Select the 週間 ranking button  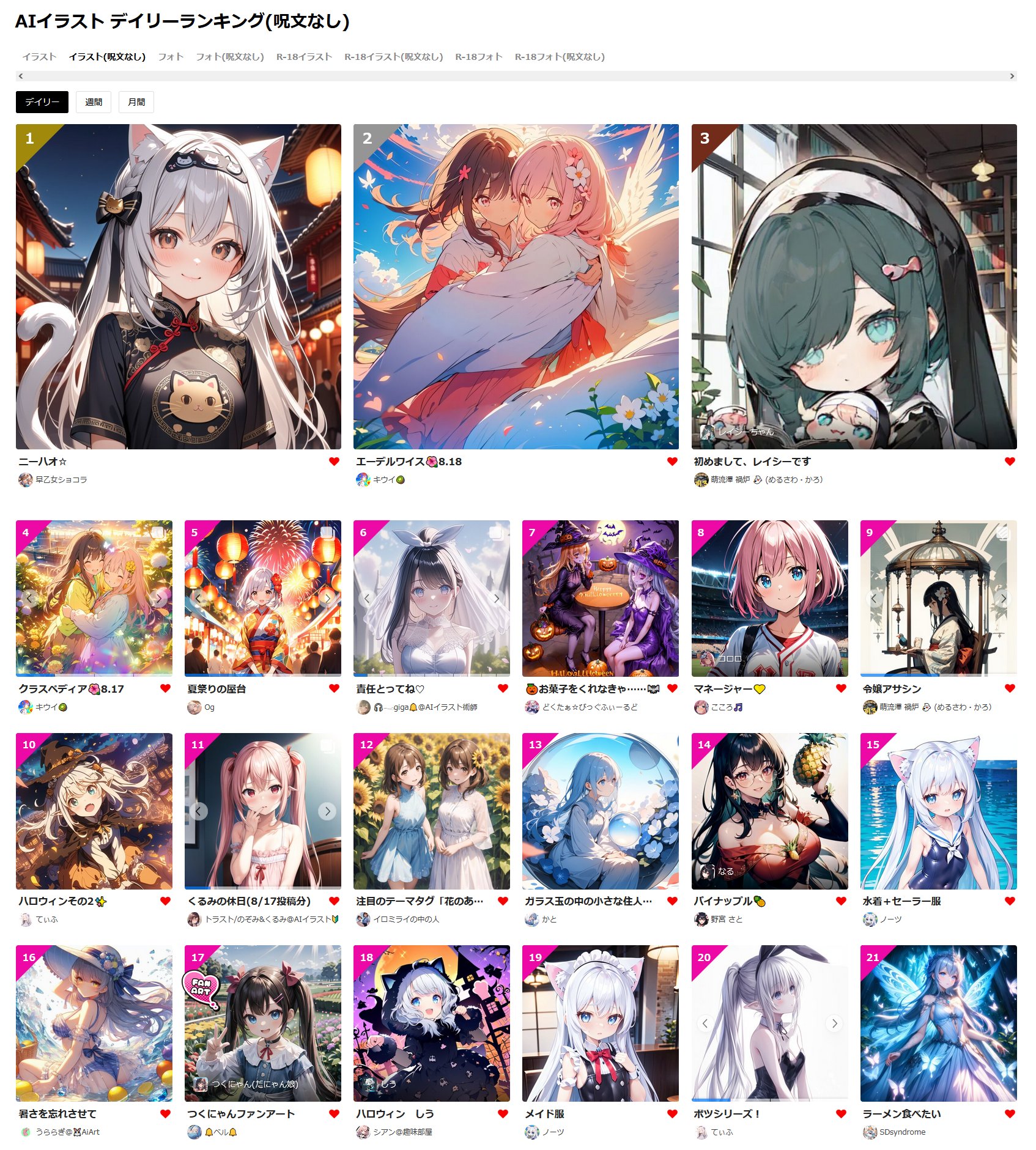[94, 102]
